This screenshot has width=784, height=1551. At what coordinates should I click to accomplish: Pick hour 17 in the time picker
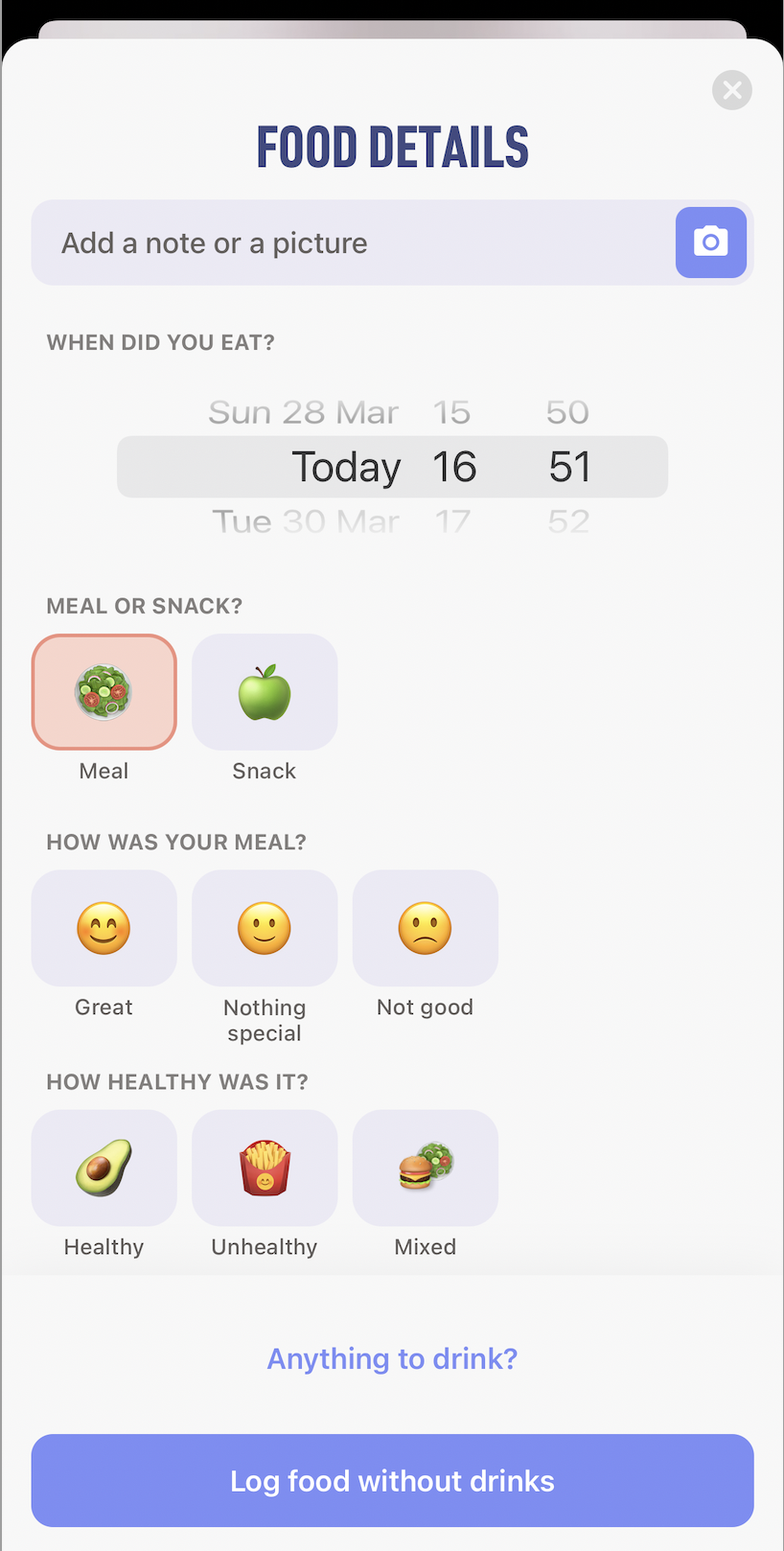coord(452,521)
